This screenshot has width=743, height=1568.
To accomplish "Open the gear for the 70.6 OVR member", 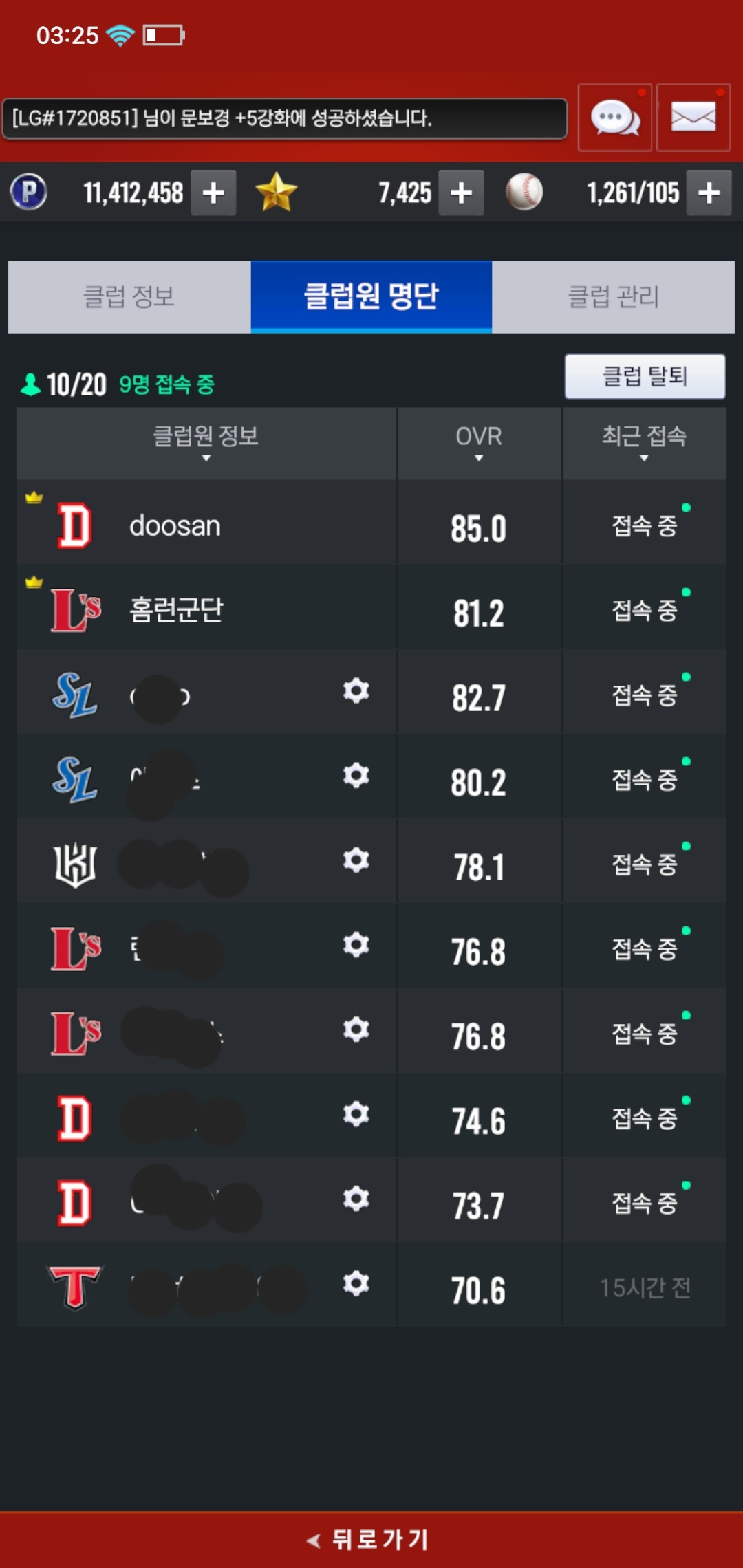I will click(x=356, y=1283).
